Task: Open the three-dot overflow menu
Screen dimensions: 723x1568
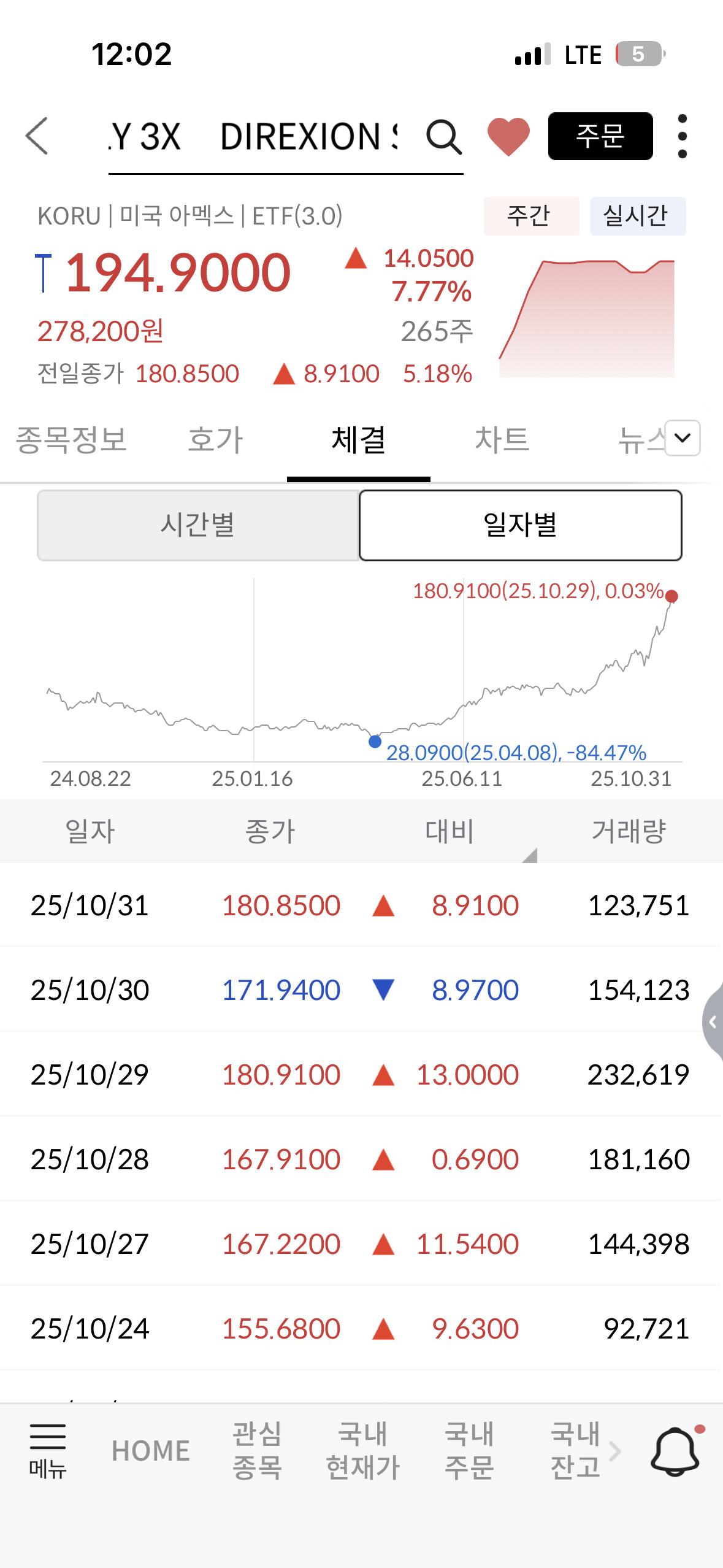Action: pyautogui.click(x=682, y=136)
